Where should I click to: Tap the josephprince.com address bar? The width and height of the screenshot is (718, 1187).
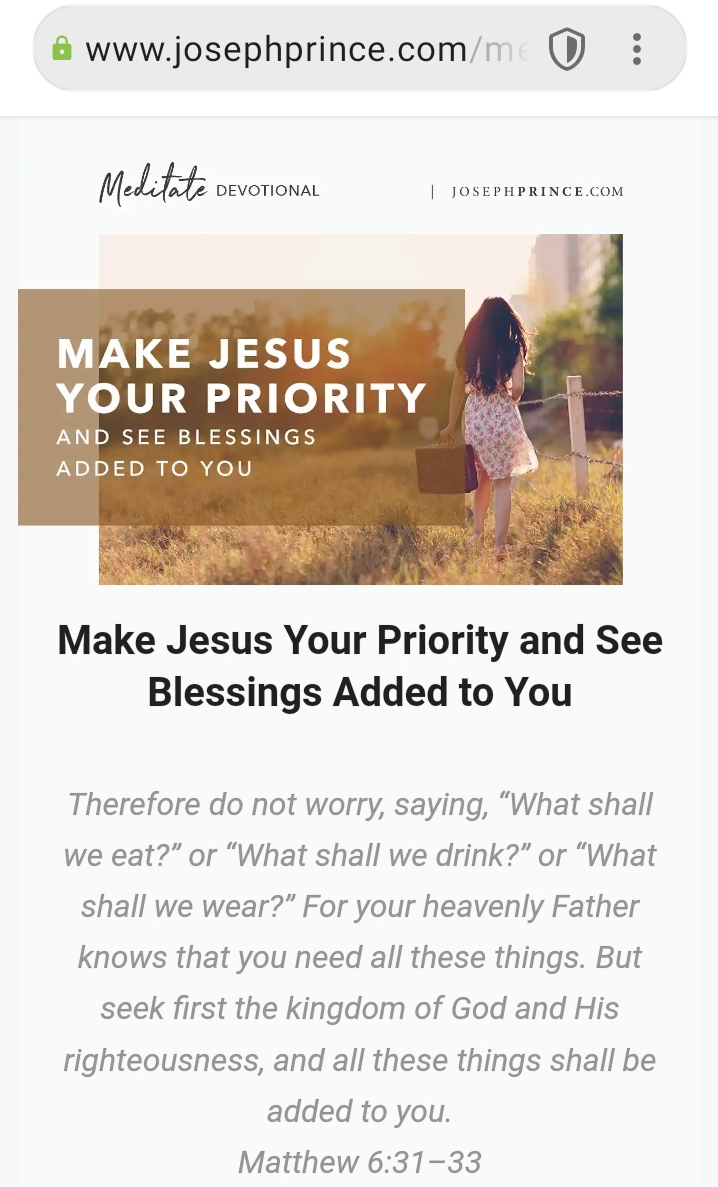click(x=300, y=49)
